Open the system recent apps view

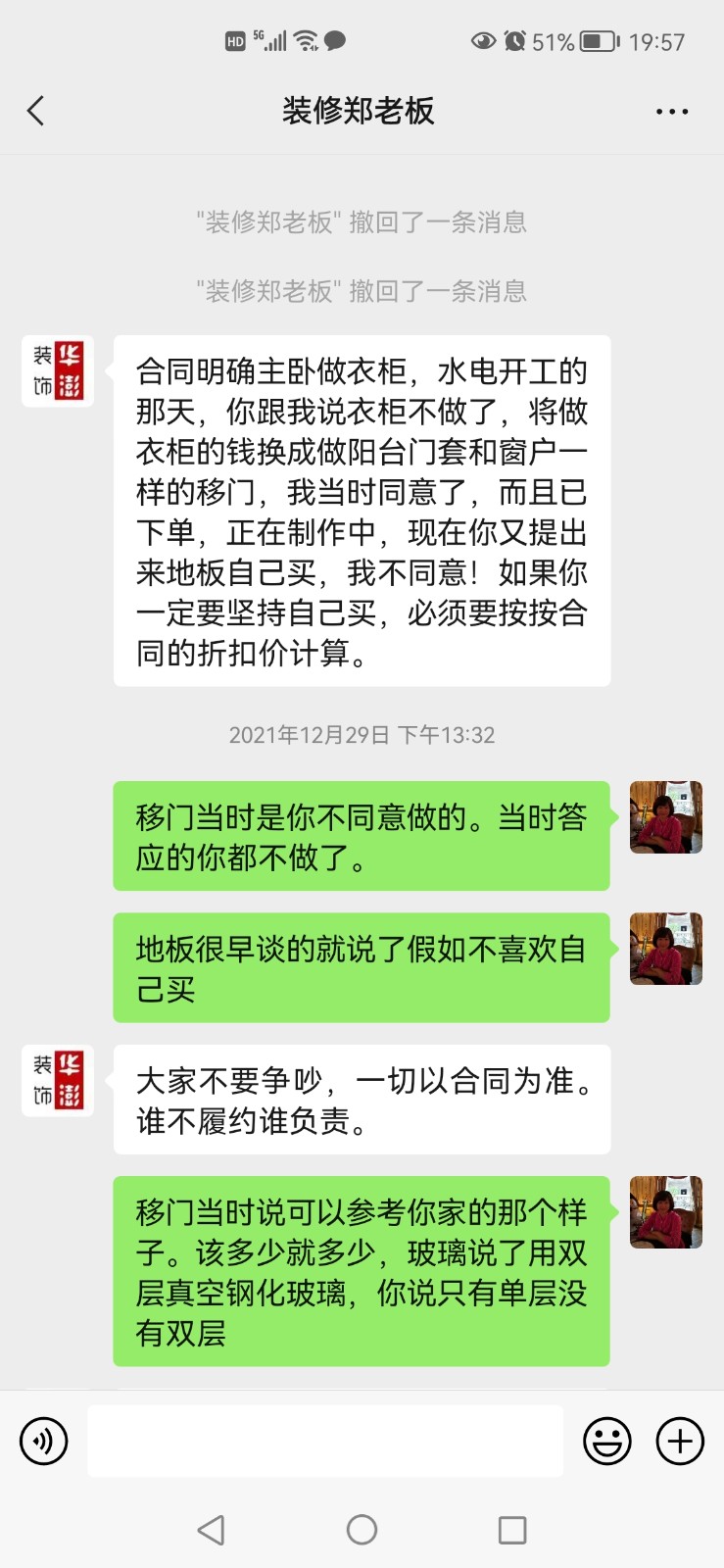point(512,1530)
